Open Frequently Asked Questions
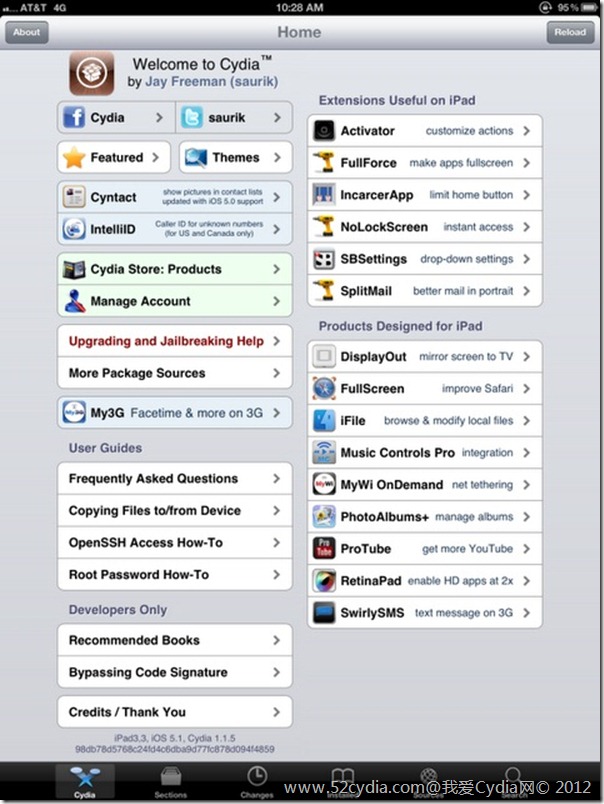Screen dimensions: 604x804 point(175,479)
